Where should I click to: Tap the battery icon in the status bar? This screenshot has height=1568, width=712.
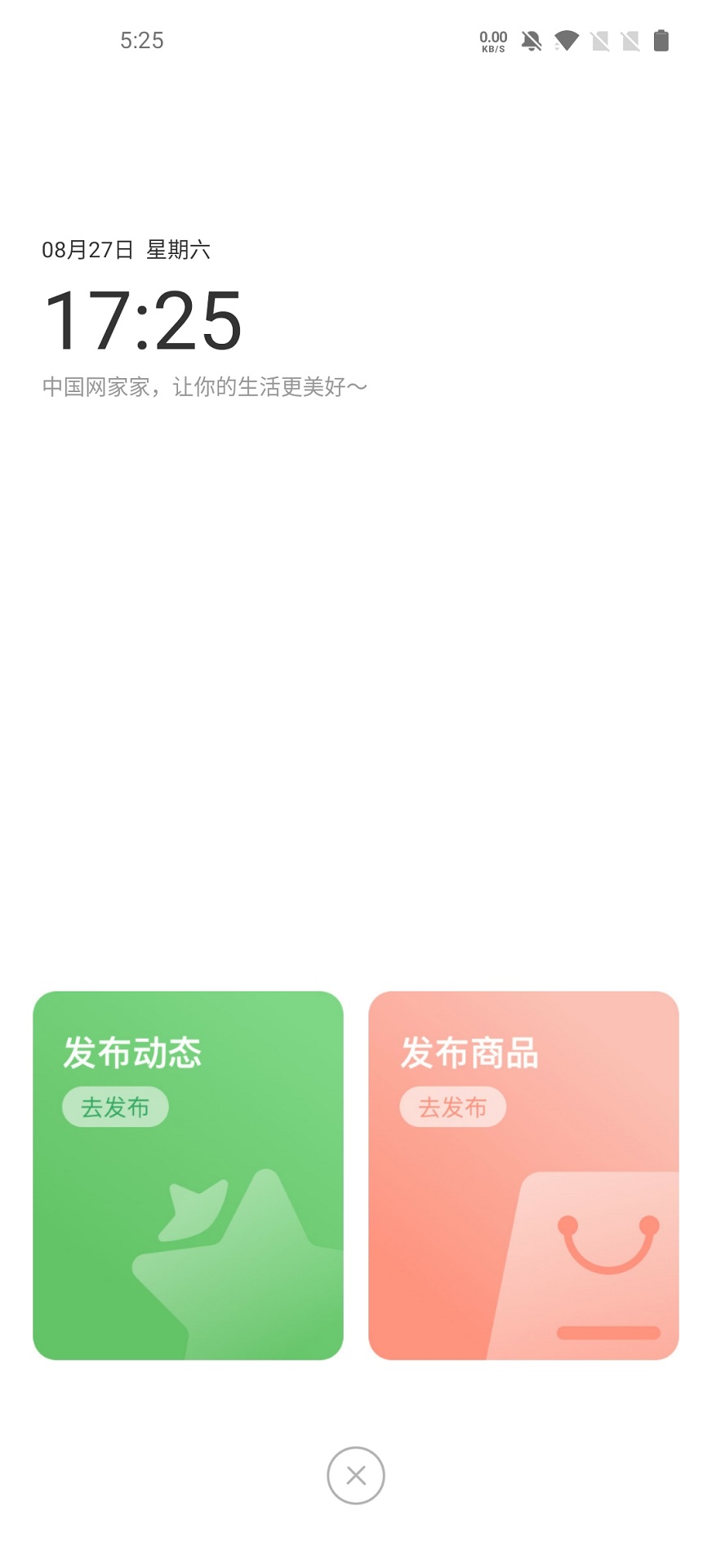tap(662, 40)
